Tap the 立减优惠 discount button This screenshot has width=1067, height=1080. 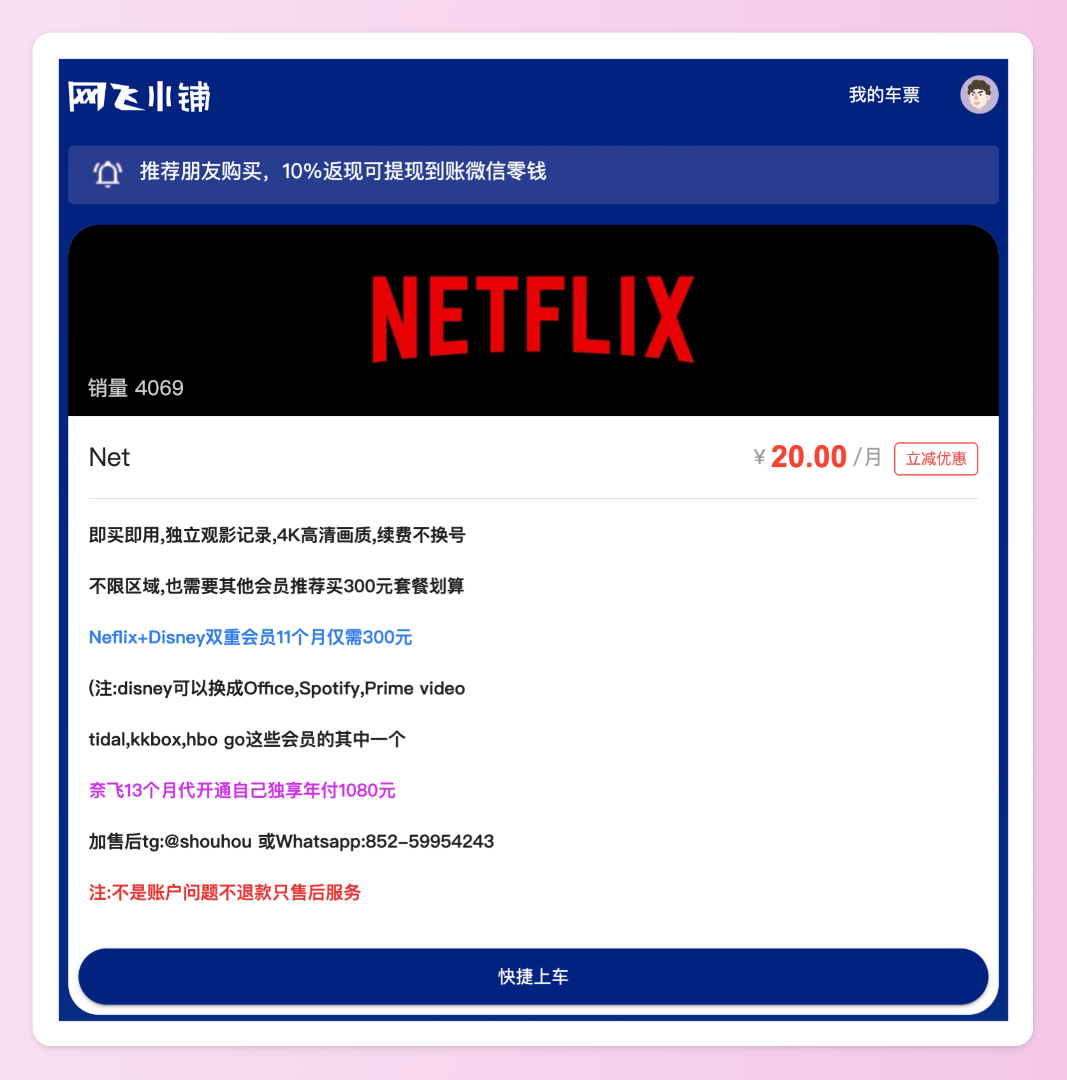[x=935, y=459]
